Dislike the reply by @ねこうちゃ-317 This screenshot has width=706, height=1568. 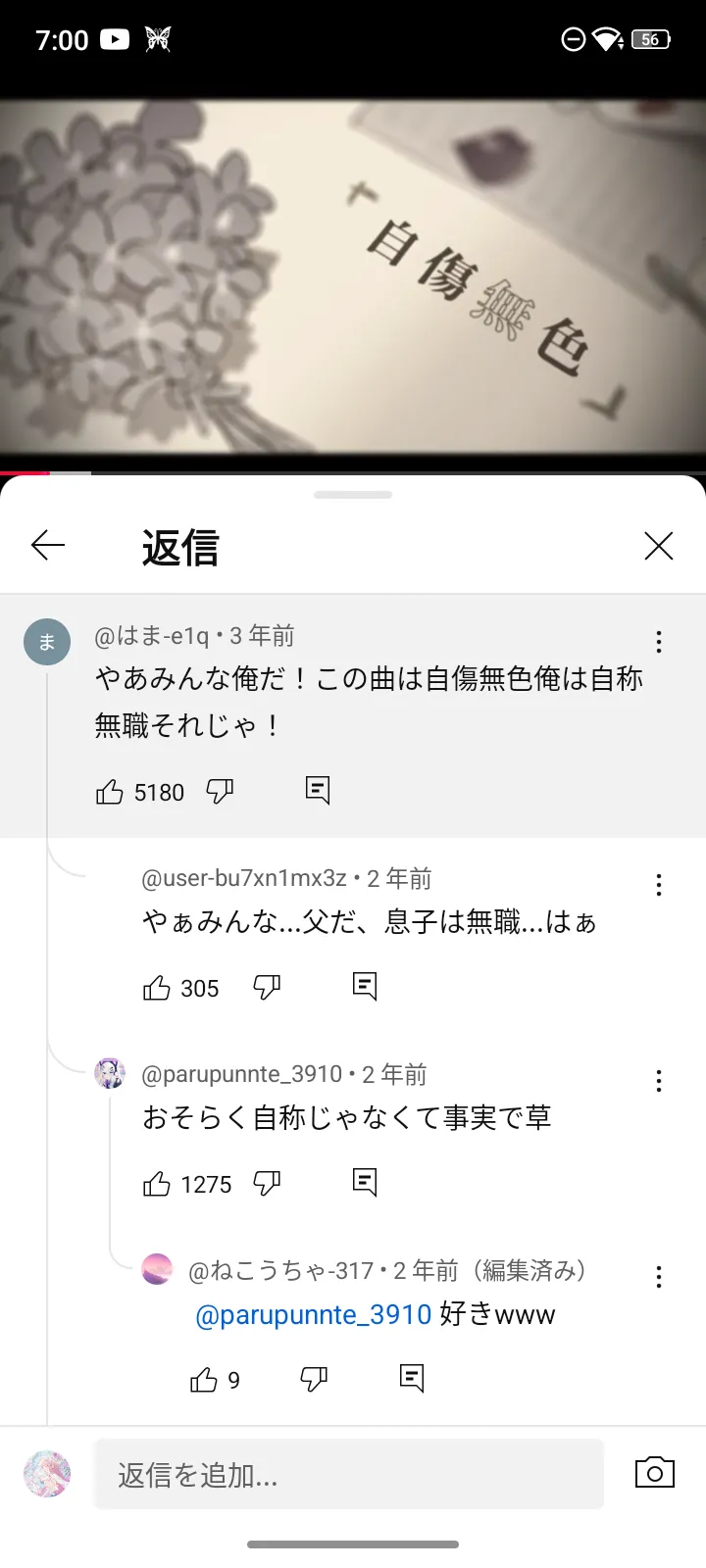coord(314,1379)
